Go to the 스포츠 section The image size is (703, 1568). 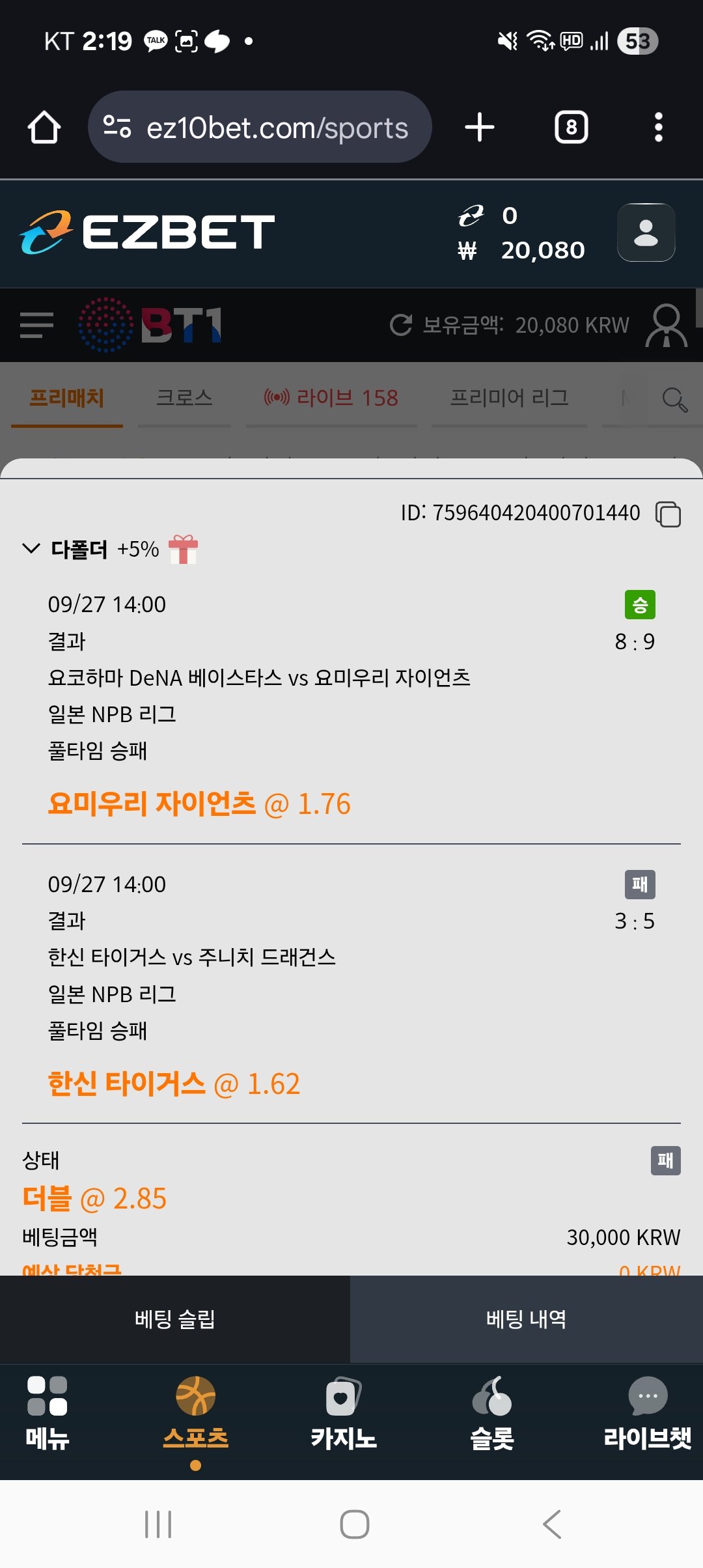[x=195, y=1412]
